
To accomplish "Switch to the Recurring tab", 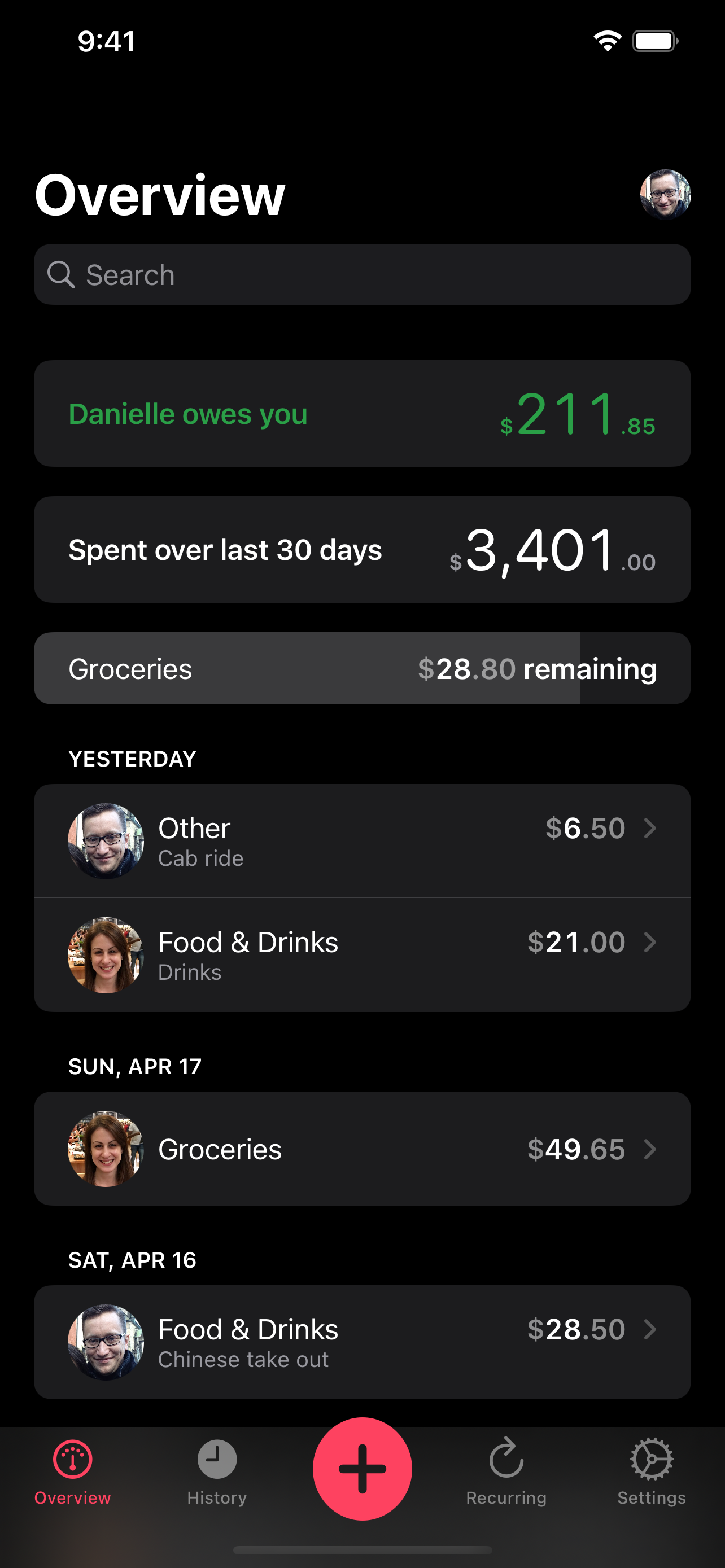I will tap(506, 1472).
